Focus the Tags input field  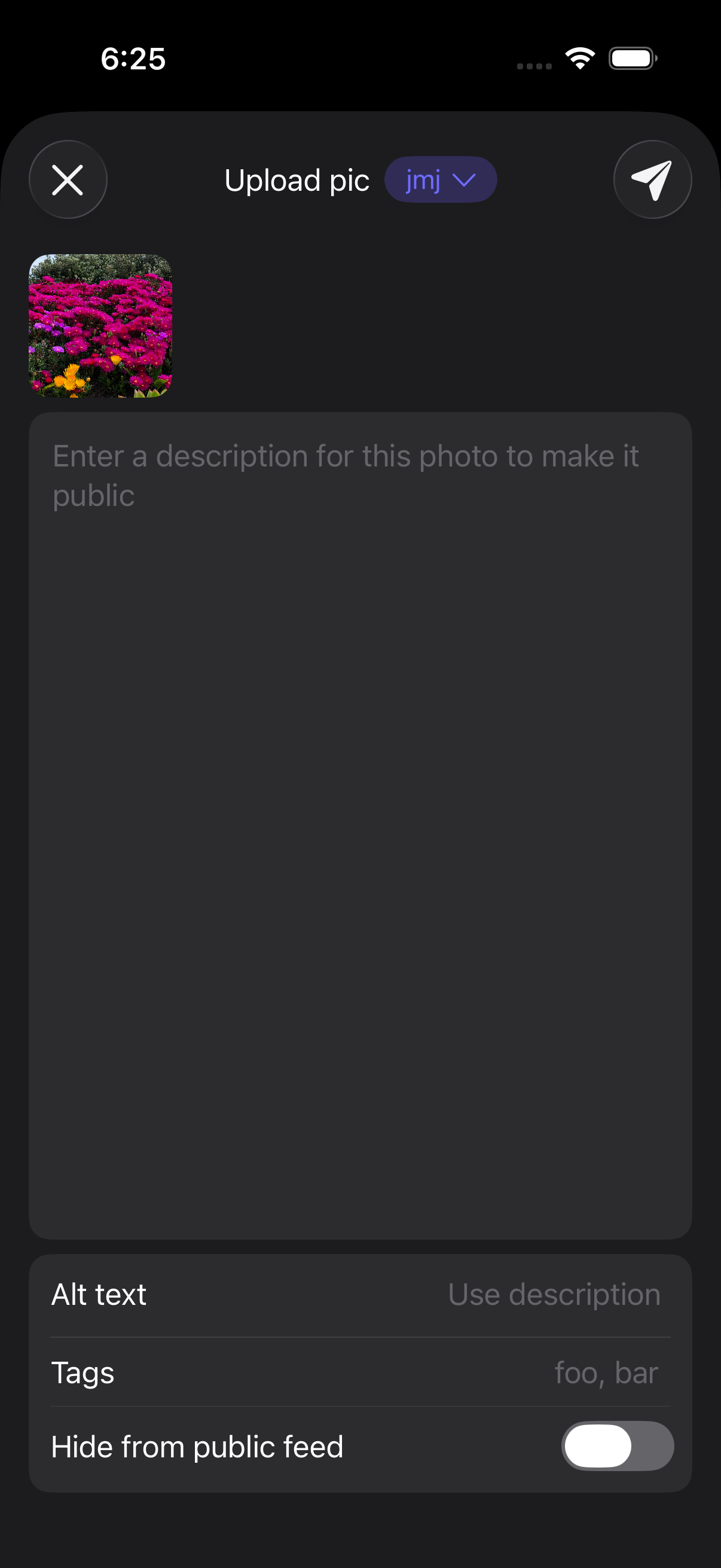pyautogui.click(x=605, y=1373)
